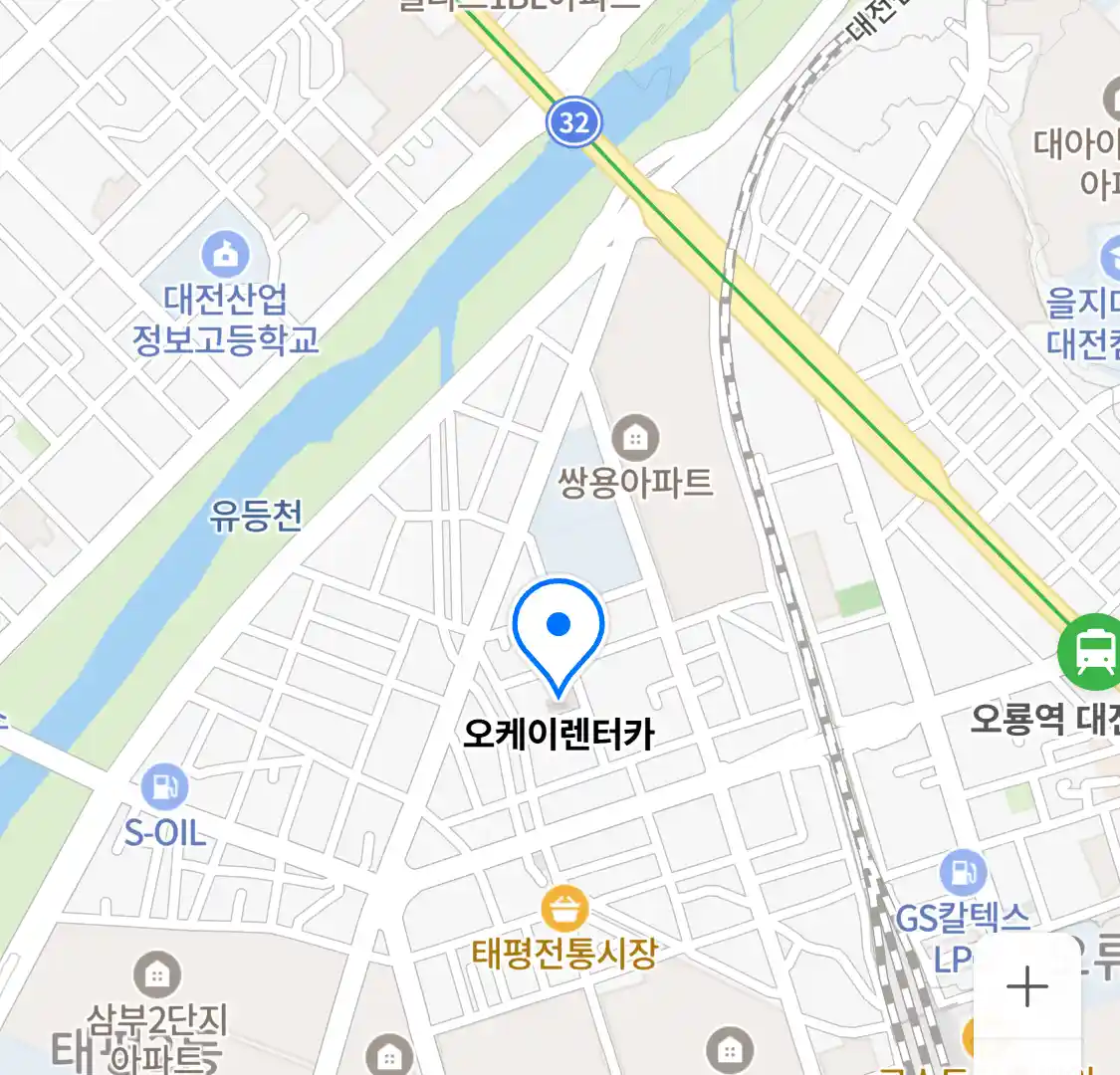This screenshot has width=1120, height=1075.
Task: Open 쌍용아파트 apartment marker
Action: tap(635, 438)
